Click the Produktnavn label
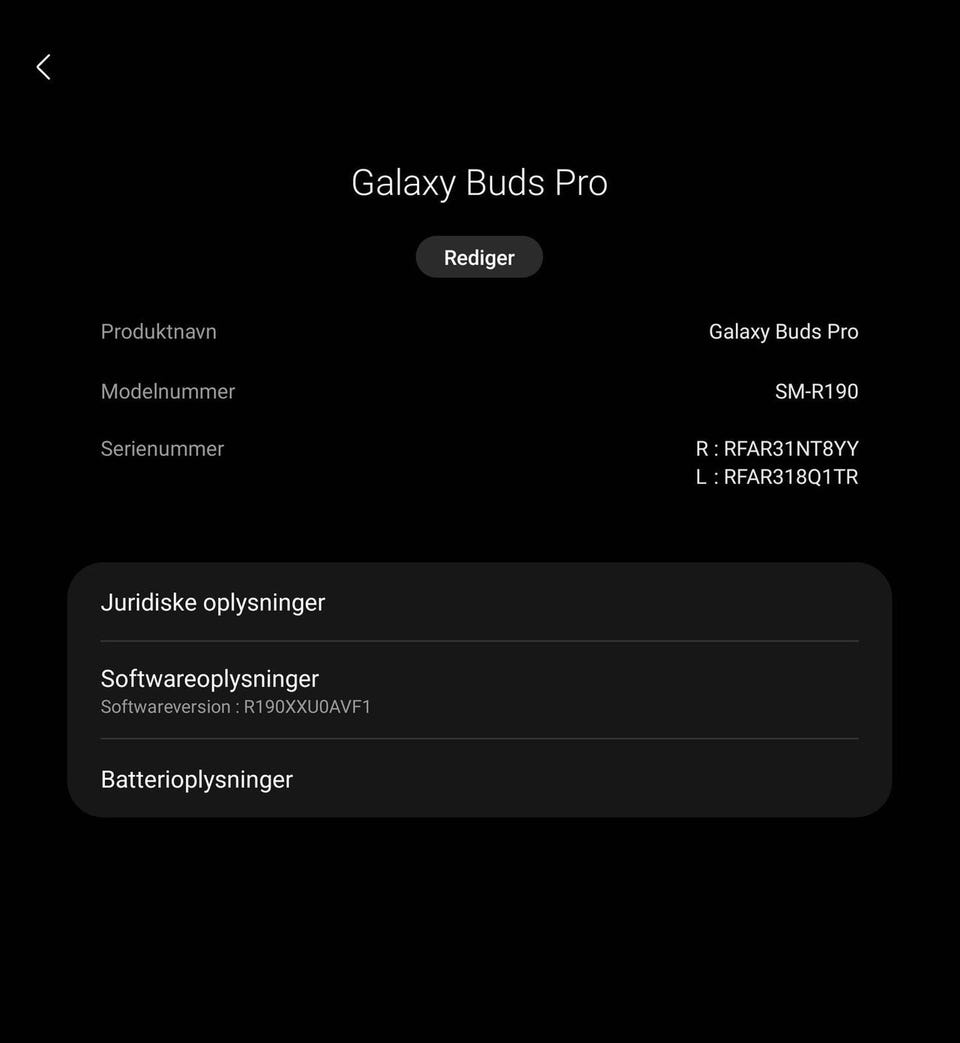This screenshot has width=960, height=1043. [x=158, y=331]
